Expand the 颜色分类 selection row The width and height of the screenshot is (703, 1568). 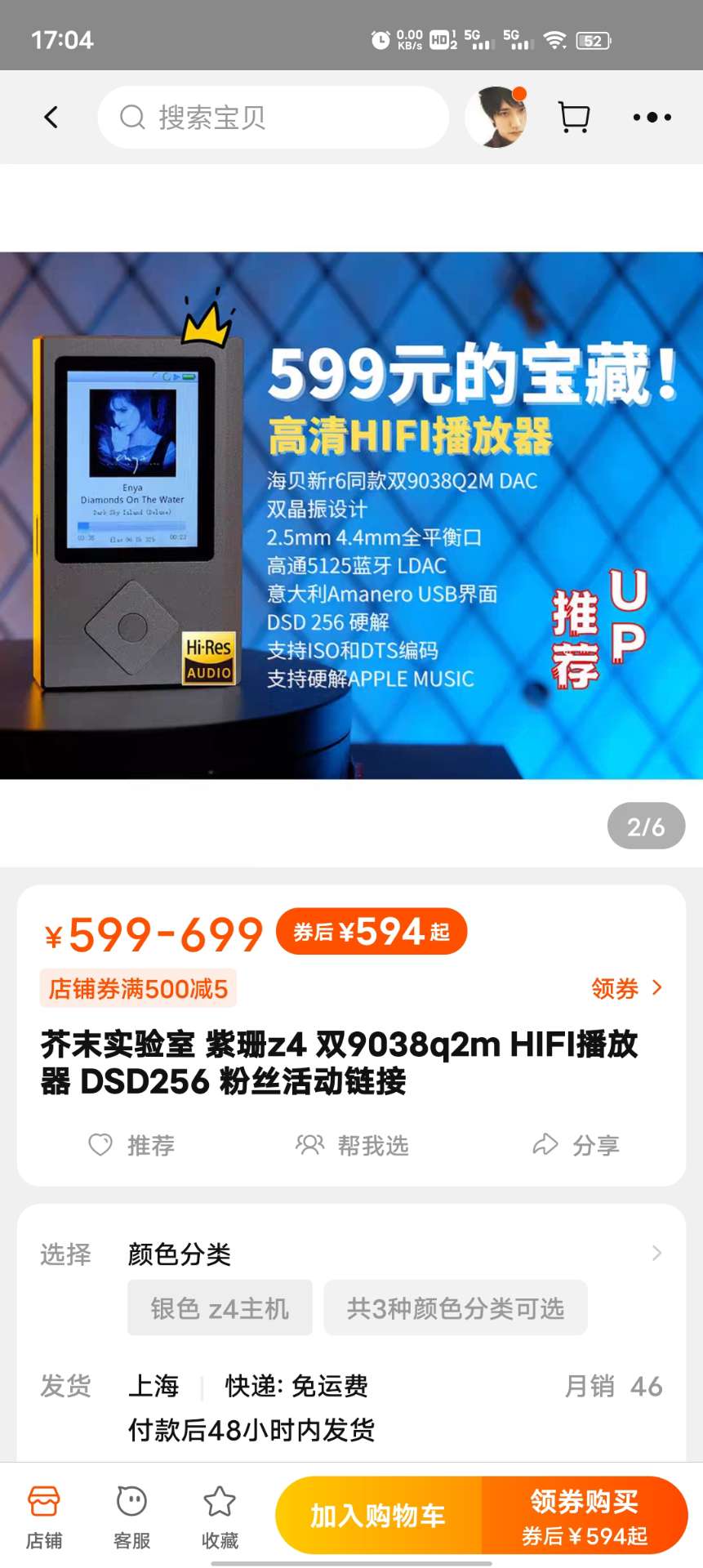(656, 1253)
